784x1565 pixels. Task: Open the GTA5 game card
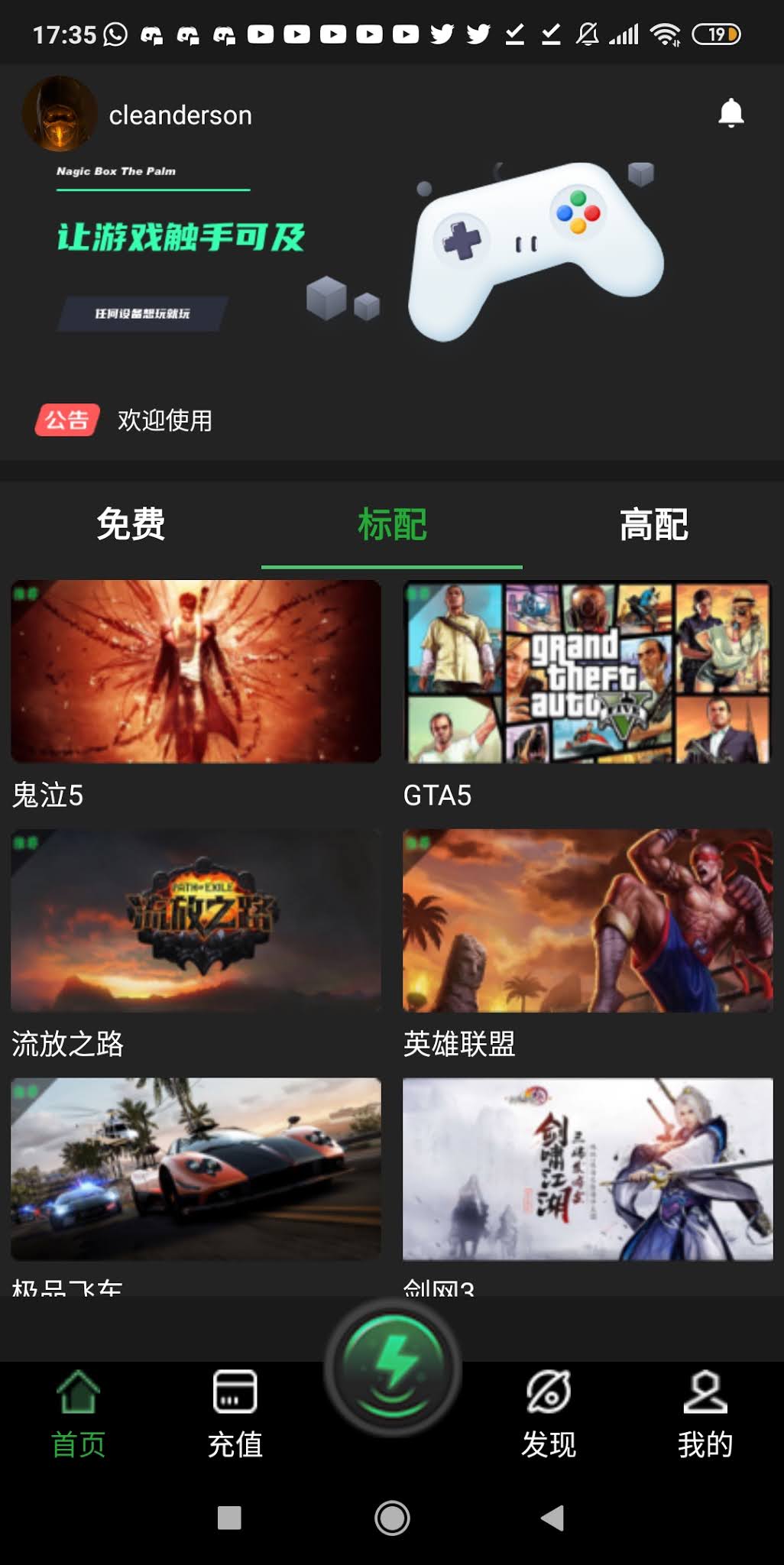point(588,671)
